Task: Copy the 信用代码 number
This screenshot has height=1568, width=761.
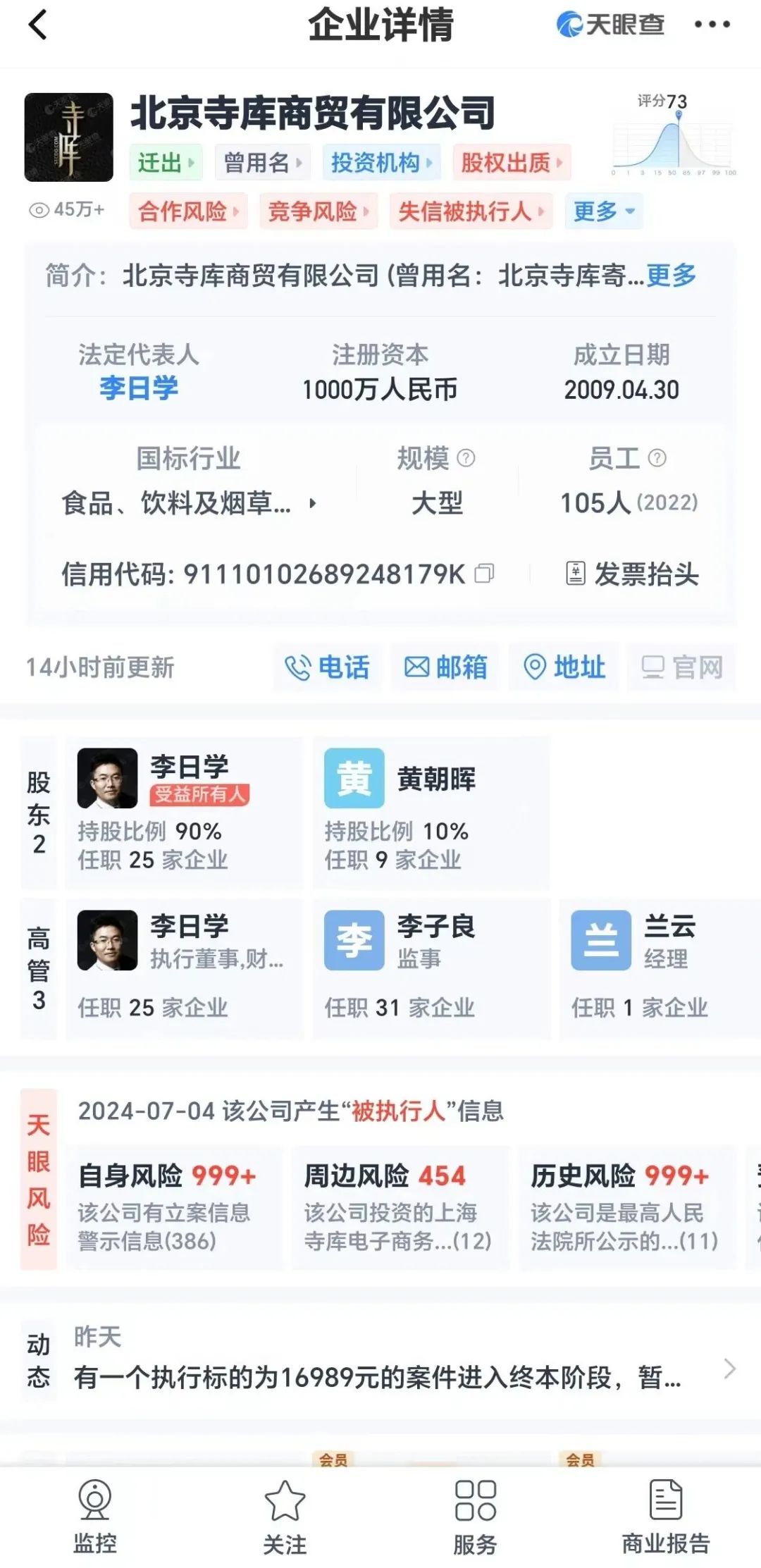Action: (484, 574)
